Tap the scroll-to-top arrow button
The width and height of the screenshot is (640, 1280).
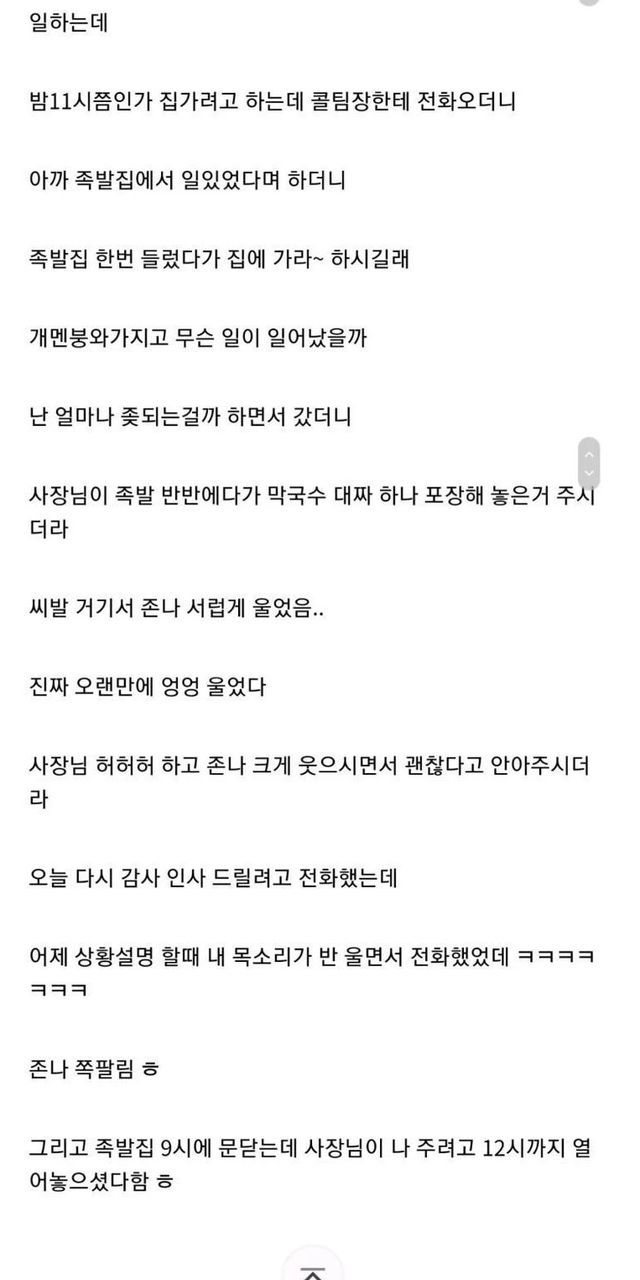pyautogui.click(x=313, y=1266)
